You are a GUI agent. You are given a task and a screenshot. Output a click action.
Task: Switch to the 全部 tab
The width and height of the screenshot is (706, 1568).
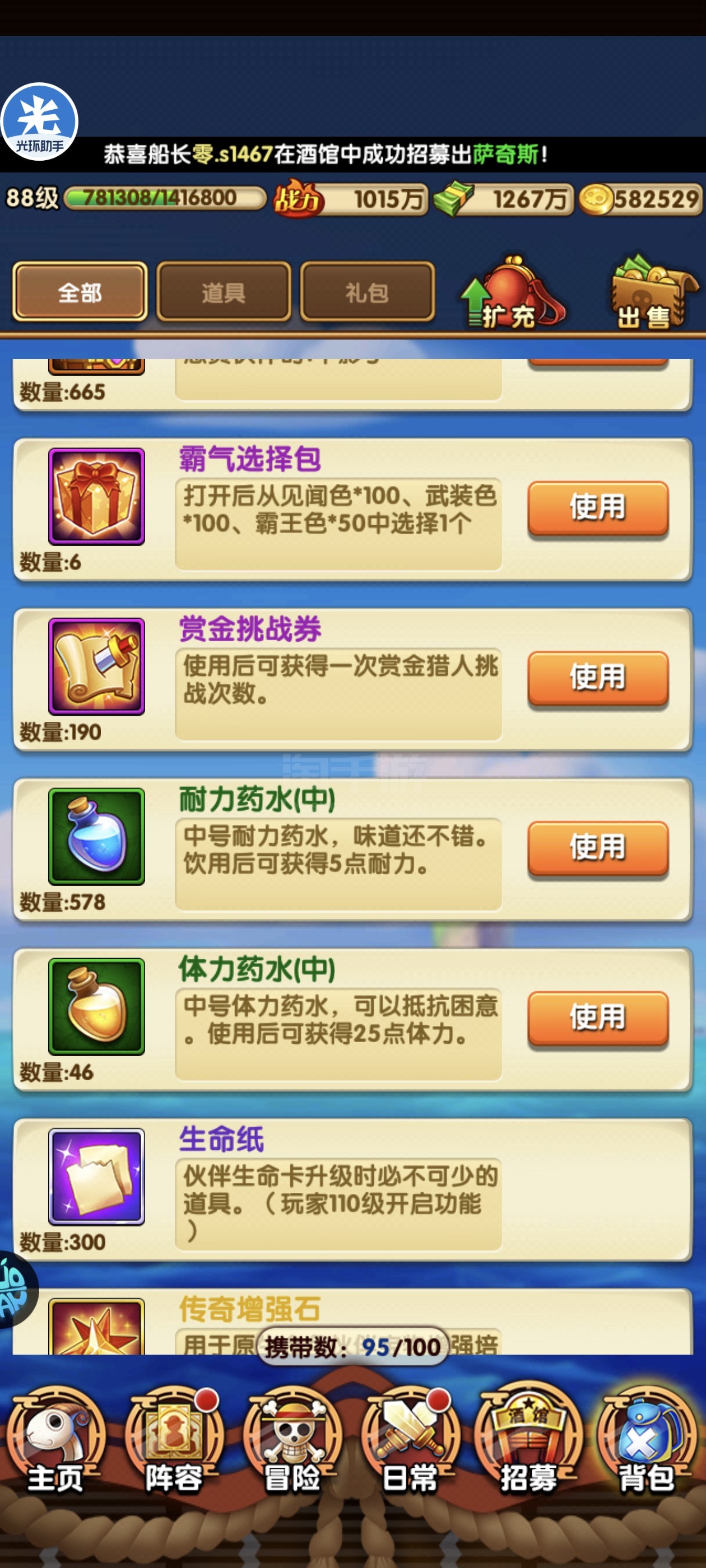[x=80, y=292]
